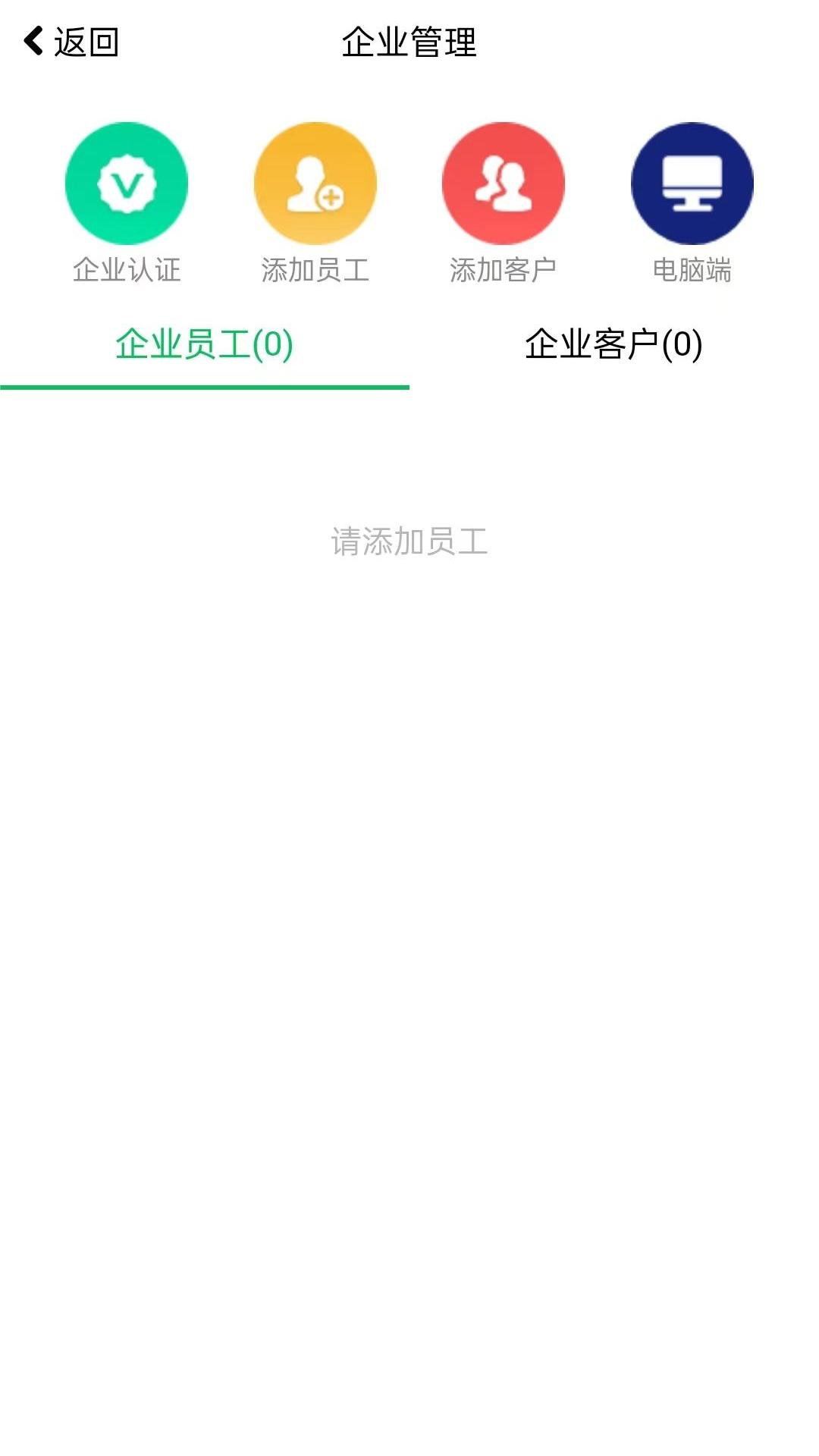The width and height of the screenshot is (819, 1456).
Task: Click the green underline beneath the active tab
Action: tap(203, 388)
